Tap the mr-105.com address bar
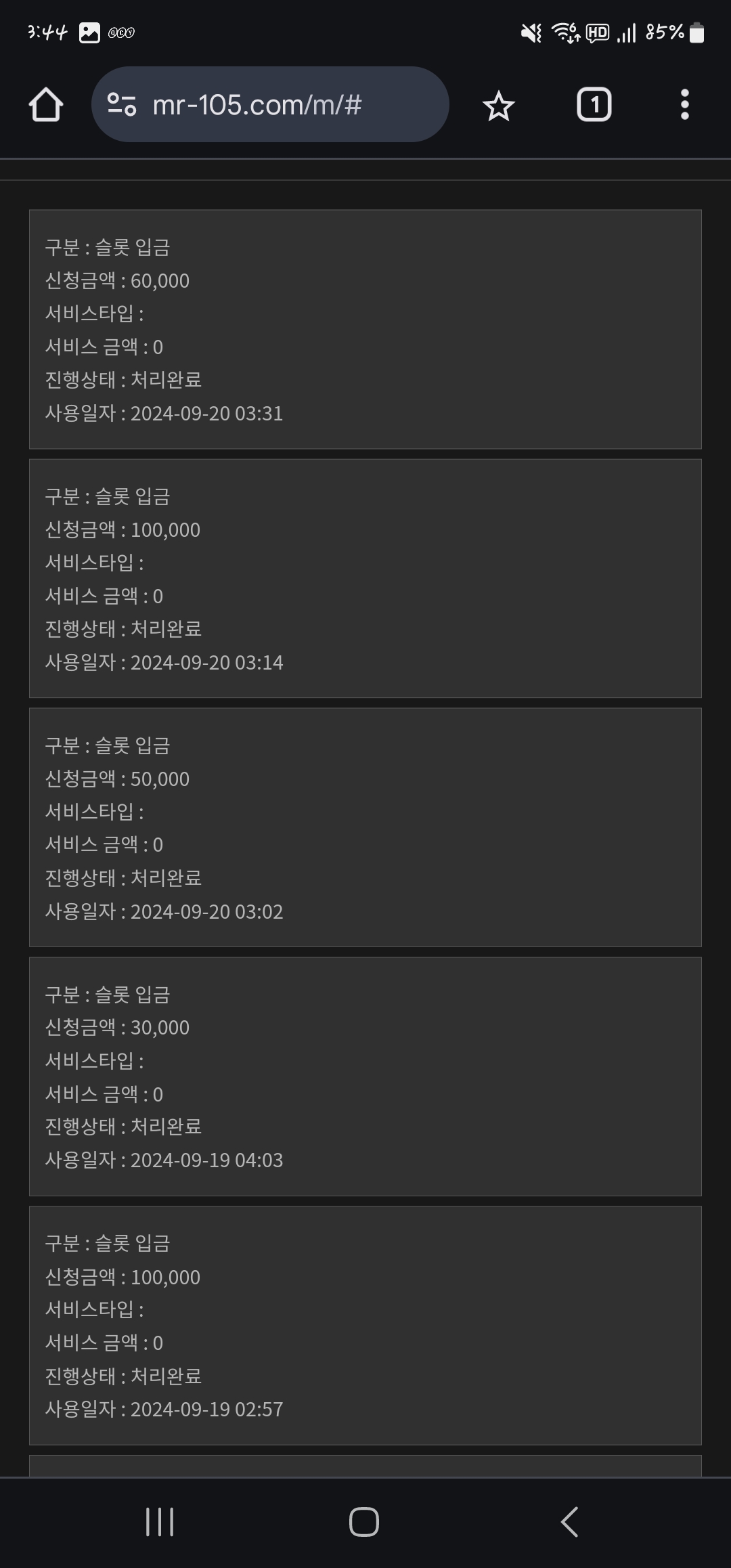The width and height of the screenshot is (731, 1568). click(x=270, y=104)
